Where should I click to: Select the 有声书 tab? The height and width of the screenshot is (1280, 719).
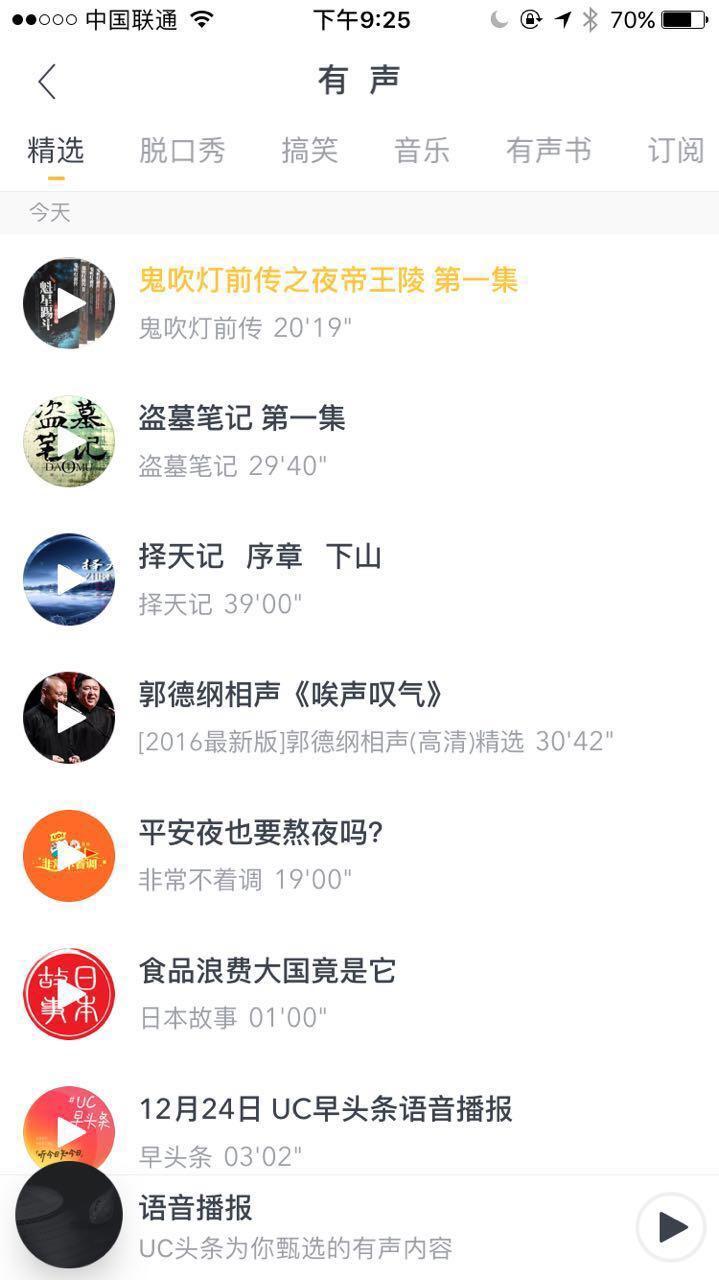pyautogui.click(x=548, y=151)
